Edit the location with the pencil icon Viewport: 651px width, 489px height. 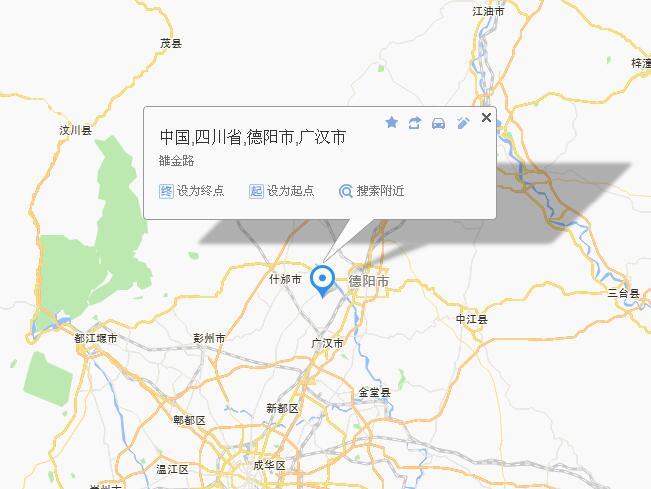[462, 123]
